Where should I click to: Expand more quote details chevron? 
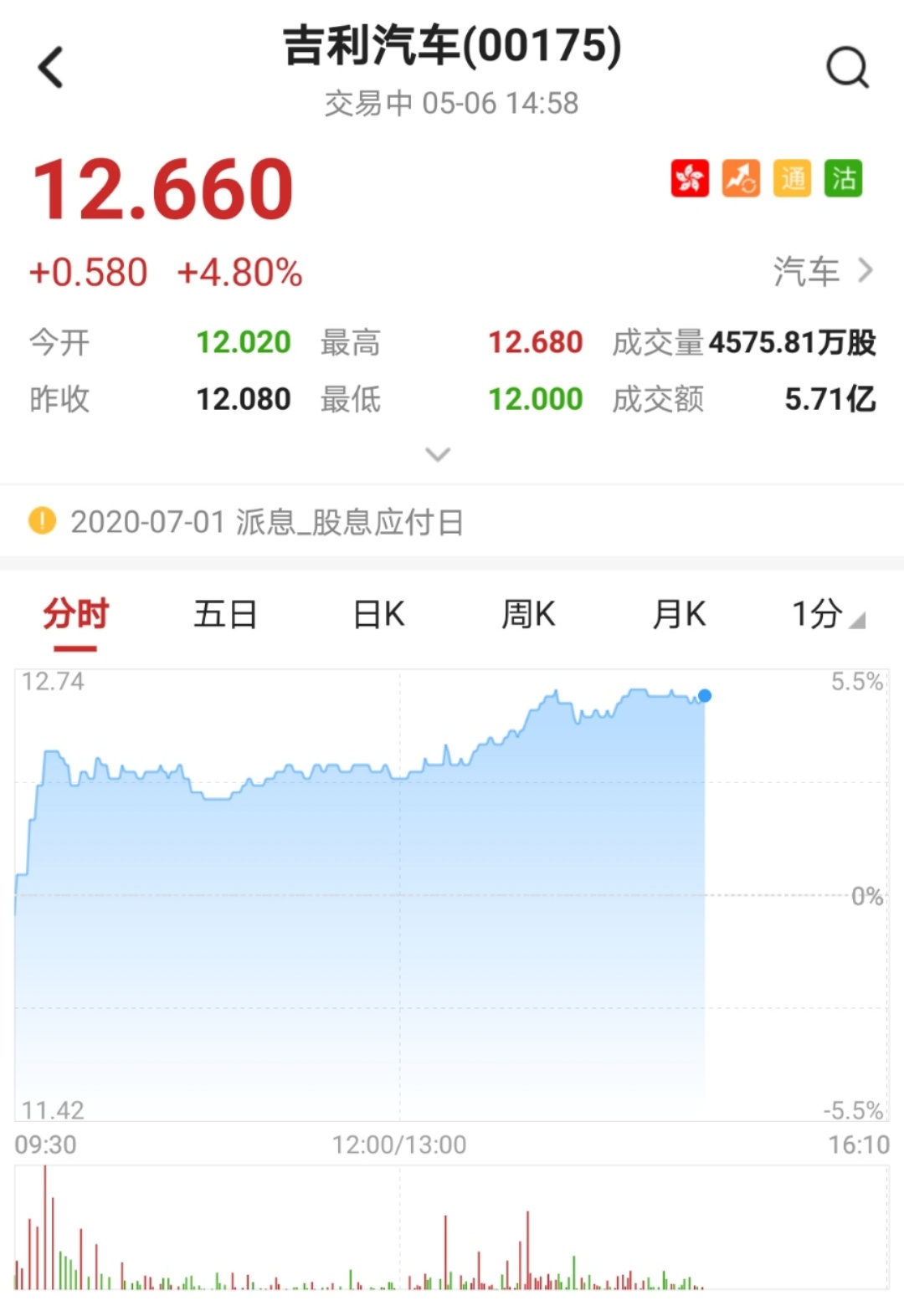coord(438,454)
